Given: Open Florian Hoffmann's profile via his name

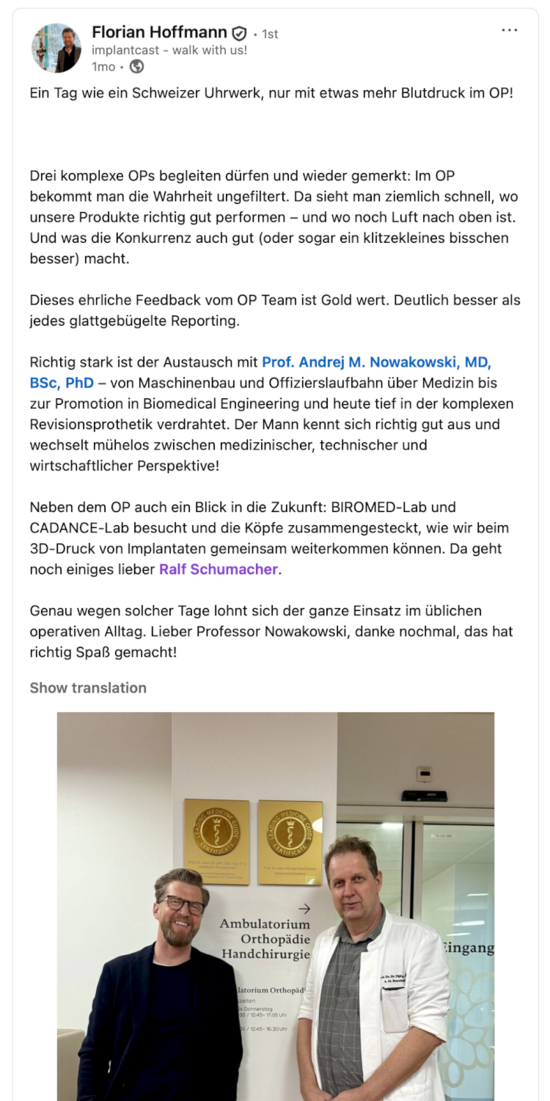Looking at the screenshot, I should [x=159, y=32].
